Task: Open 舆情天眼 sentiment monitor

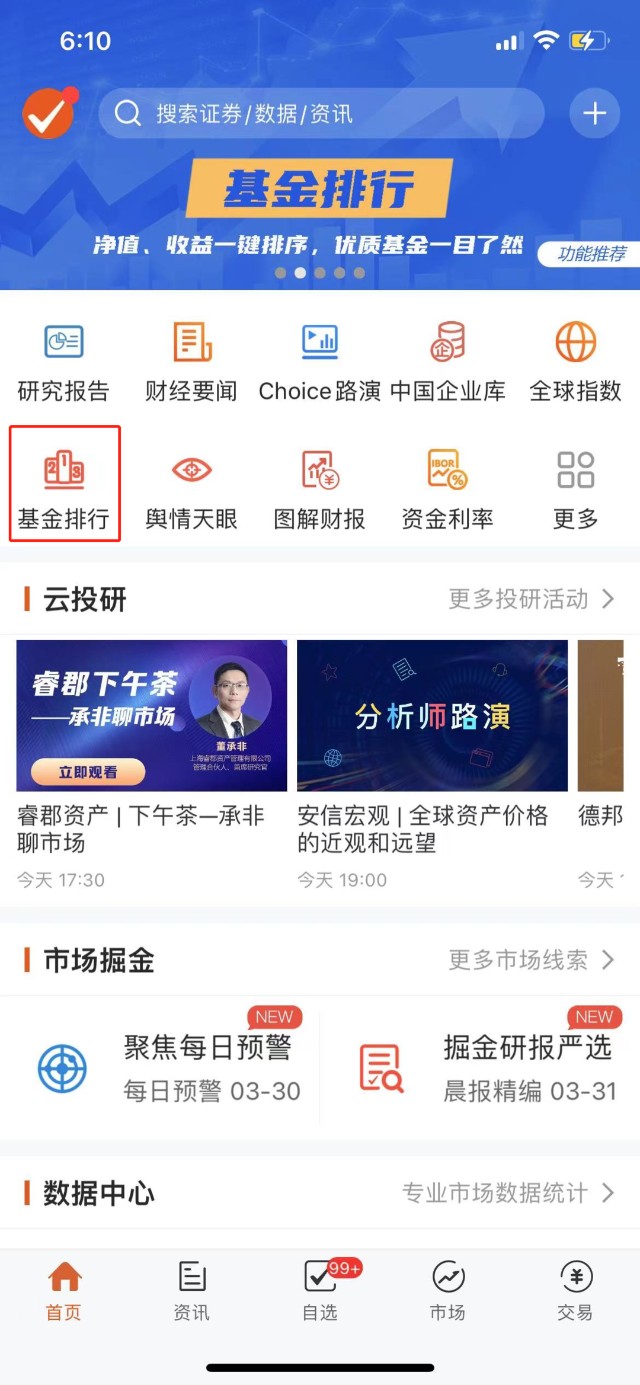Action: coord(192,490)
